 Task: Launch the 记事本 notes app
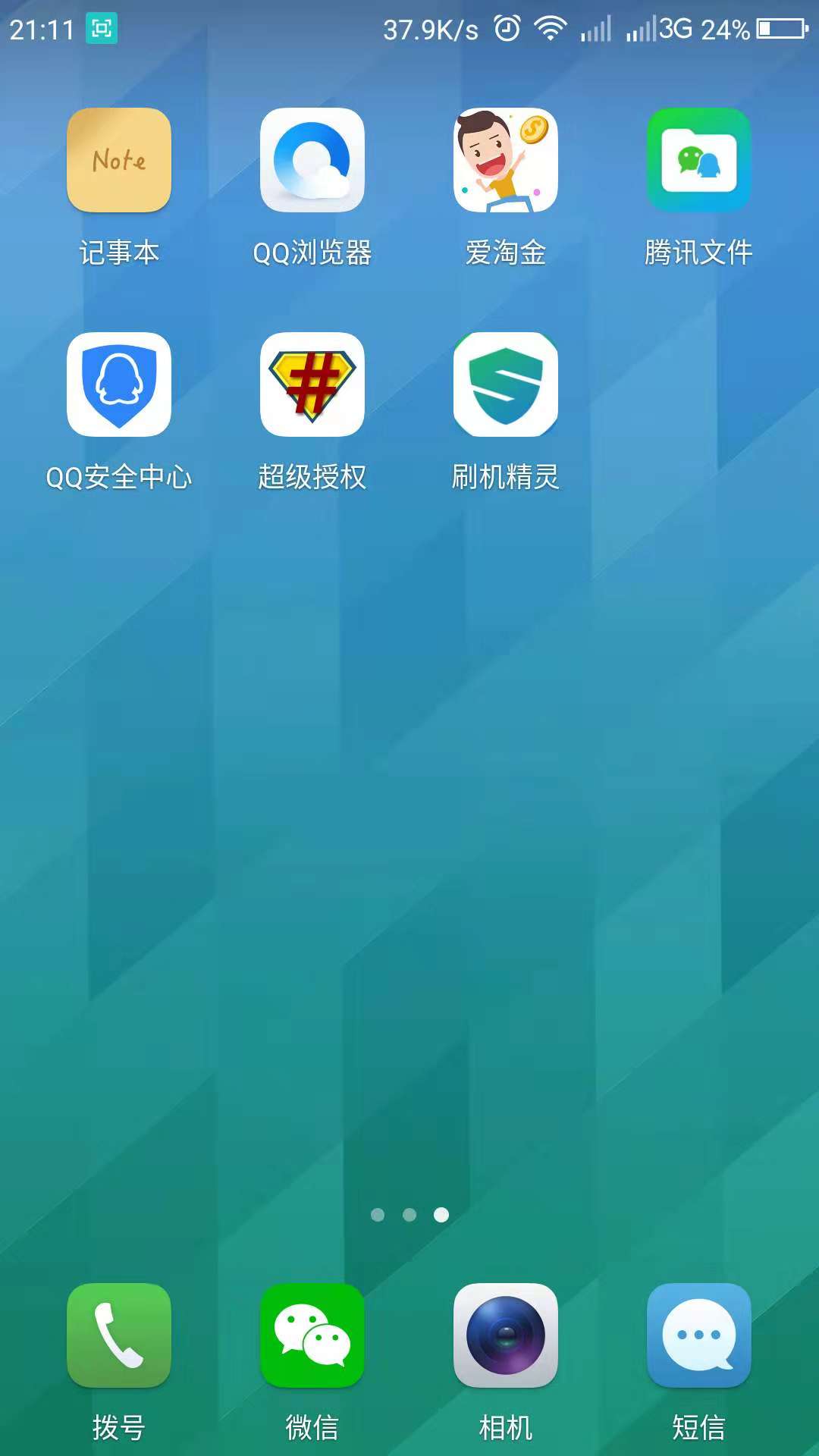(118, 161)
